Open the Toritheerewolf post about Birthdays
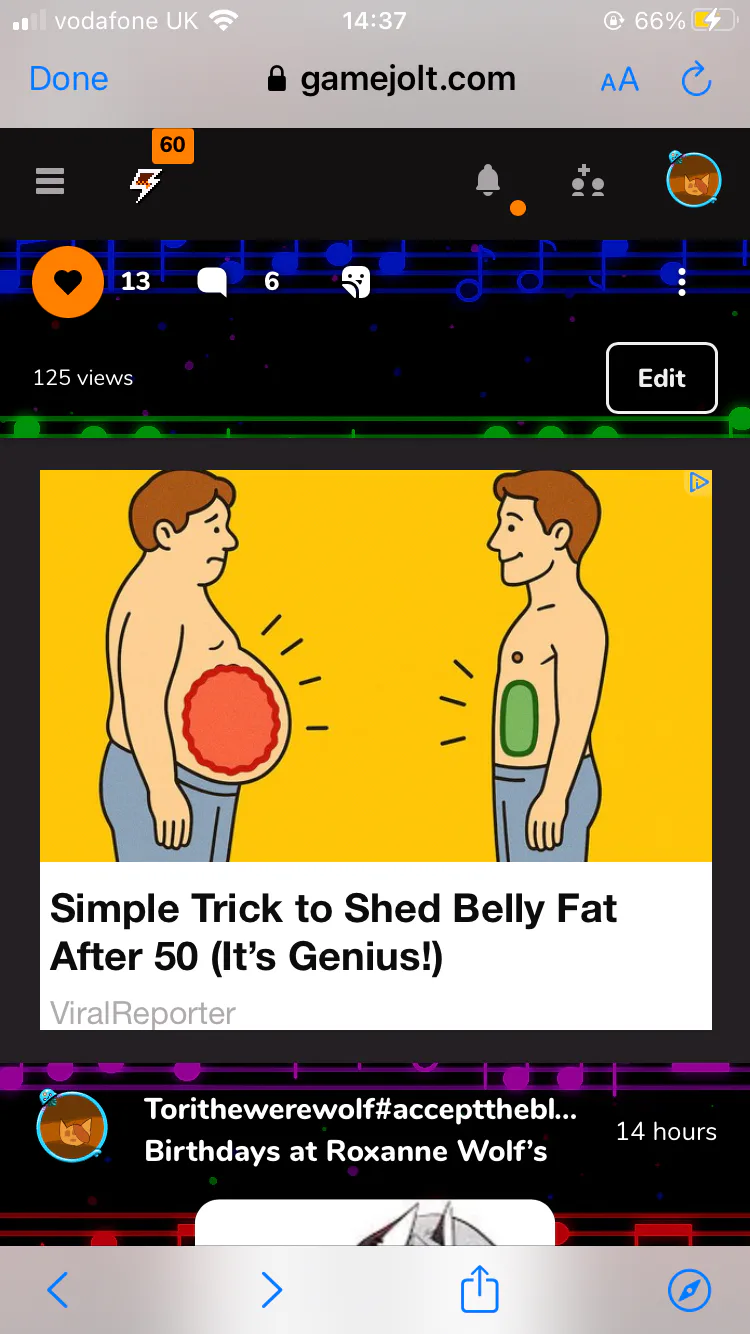The width and height of the screenshot is (750, 1334). pos(361,1130)
